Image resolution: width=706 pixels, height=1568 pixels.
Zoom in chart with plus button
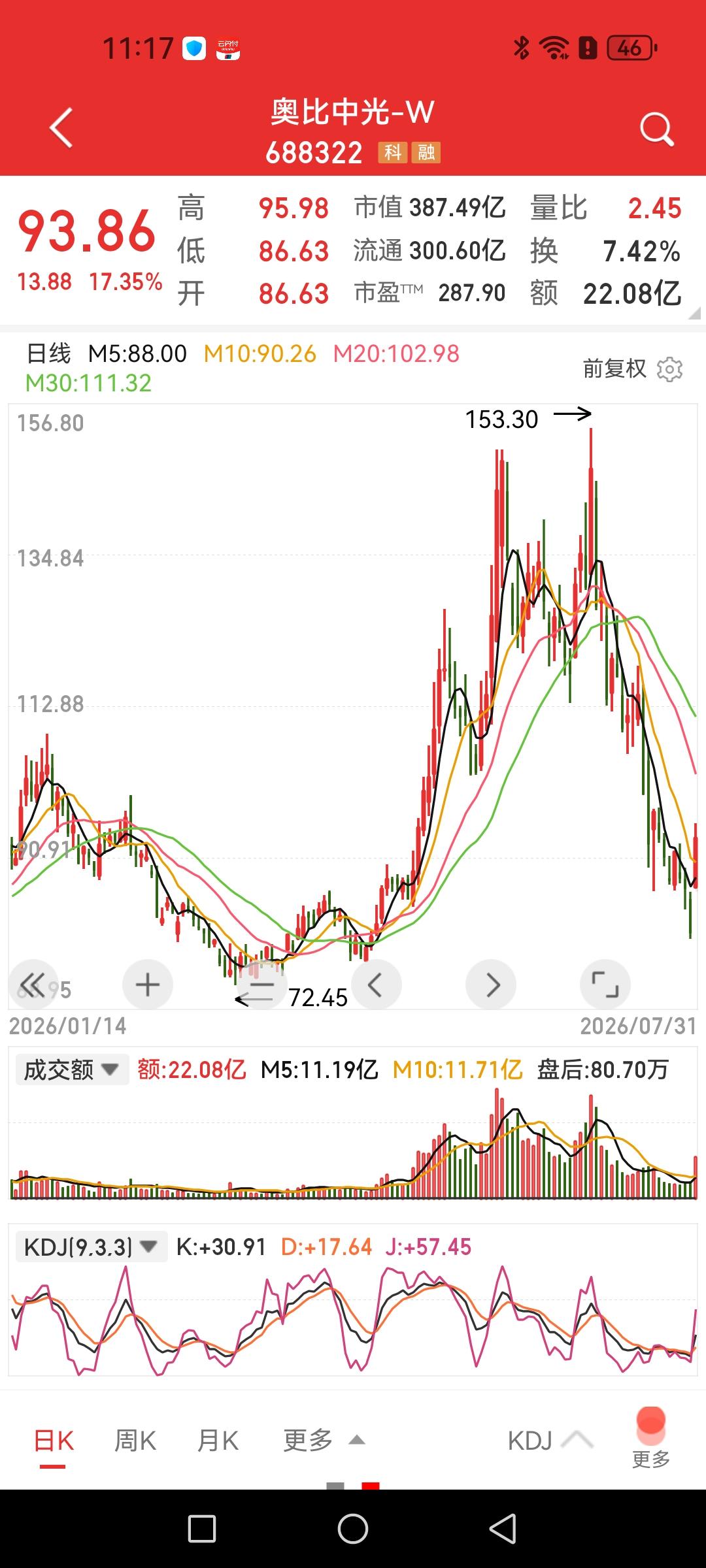click(148, 985)
